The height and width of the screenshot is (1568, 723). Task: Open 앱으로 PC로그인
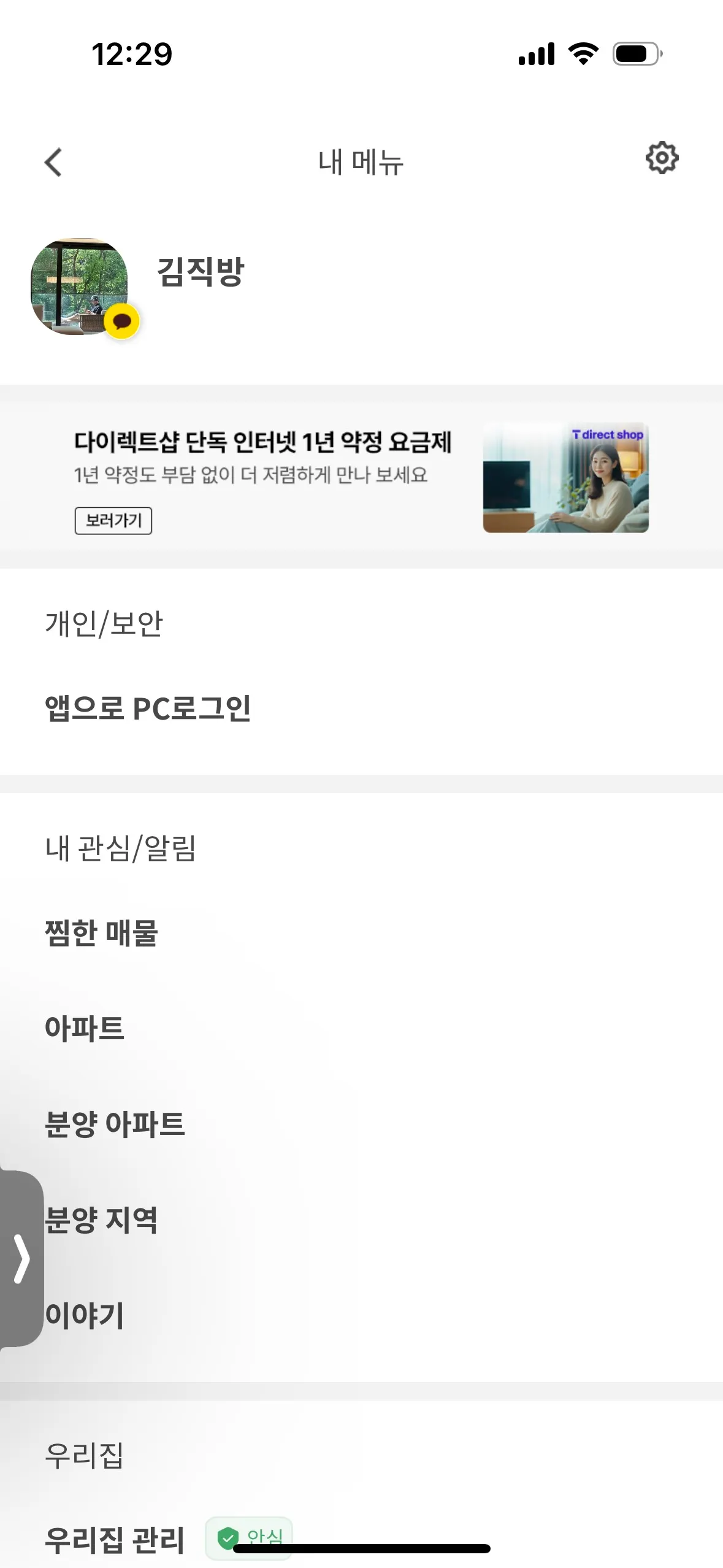point(148,709)
